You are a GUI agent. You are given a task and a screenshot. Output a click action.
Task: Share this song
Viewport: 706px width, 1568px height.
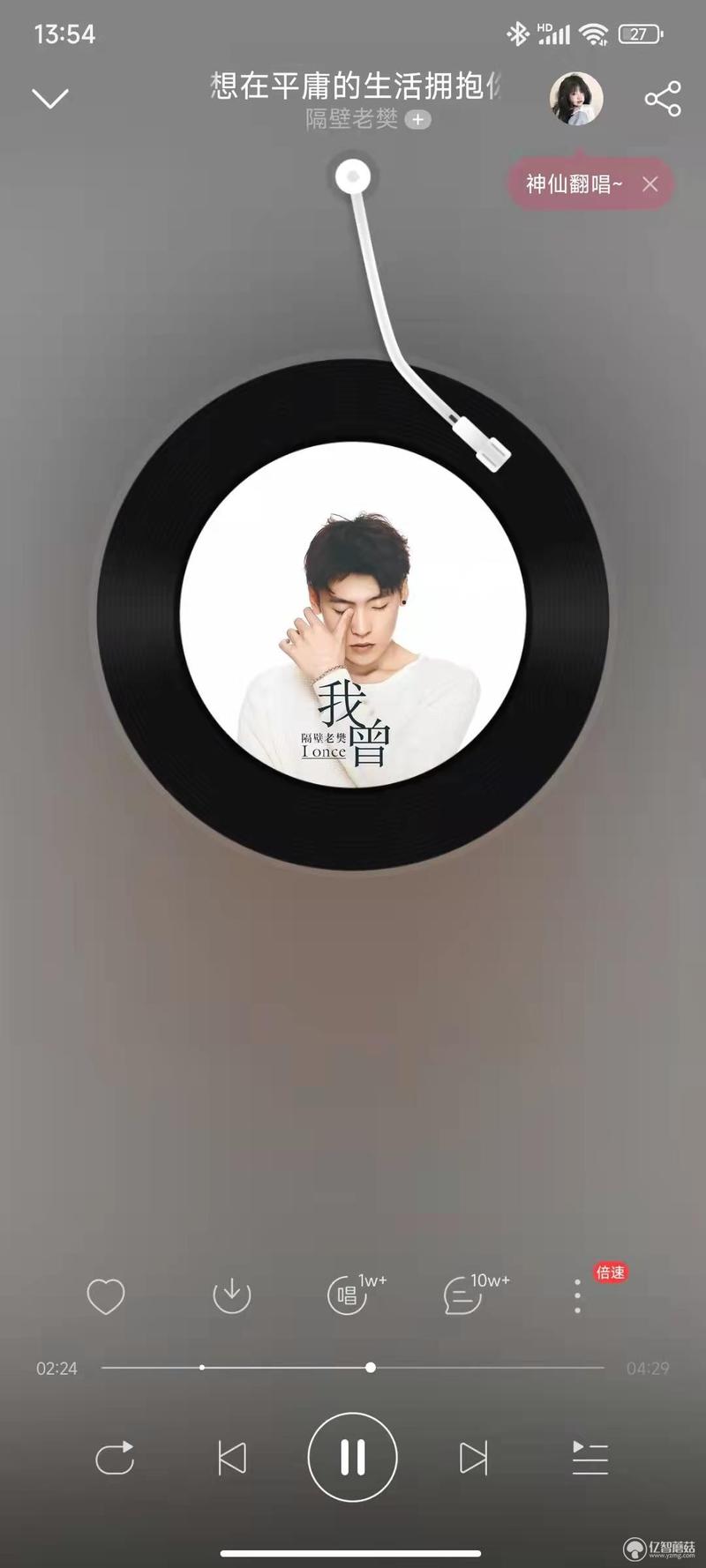point(663,98)
